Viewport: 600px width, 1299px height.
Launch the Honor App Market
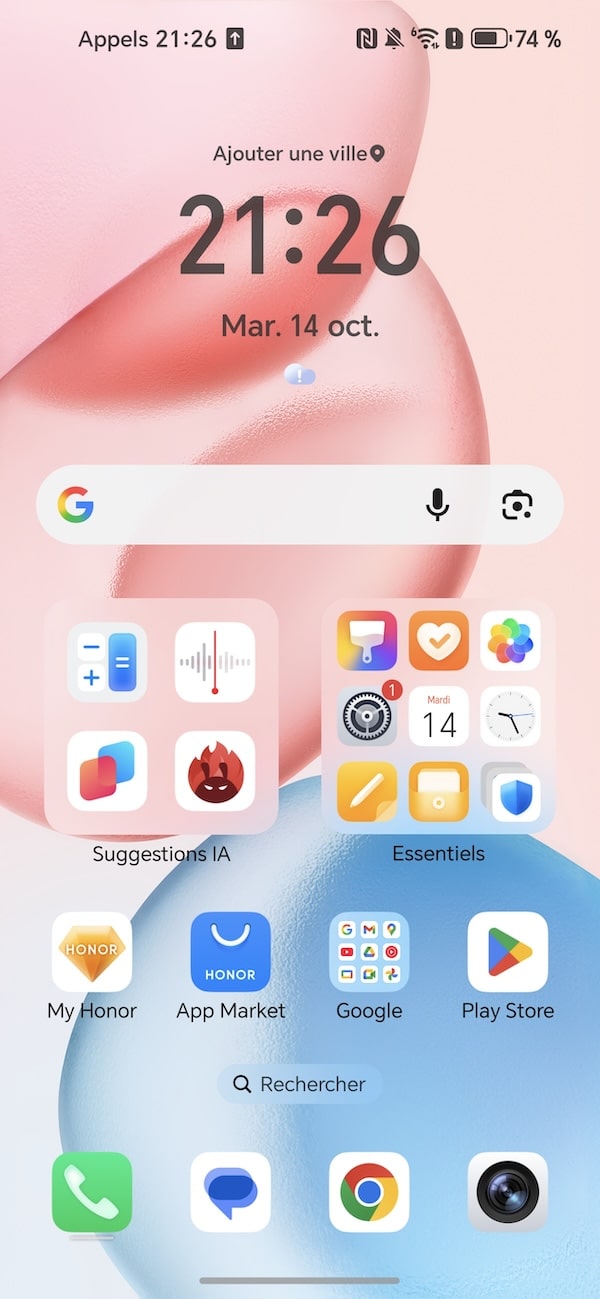pyautogui.click(x=230, y=952)
